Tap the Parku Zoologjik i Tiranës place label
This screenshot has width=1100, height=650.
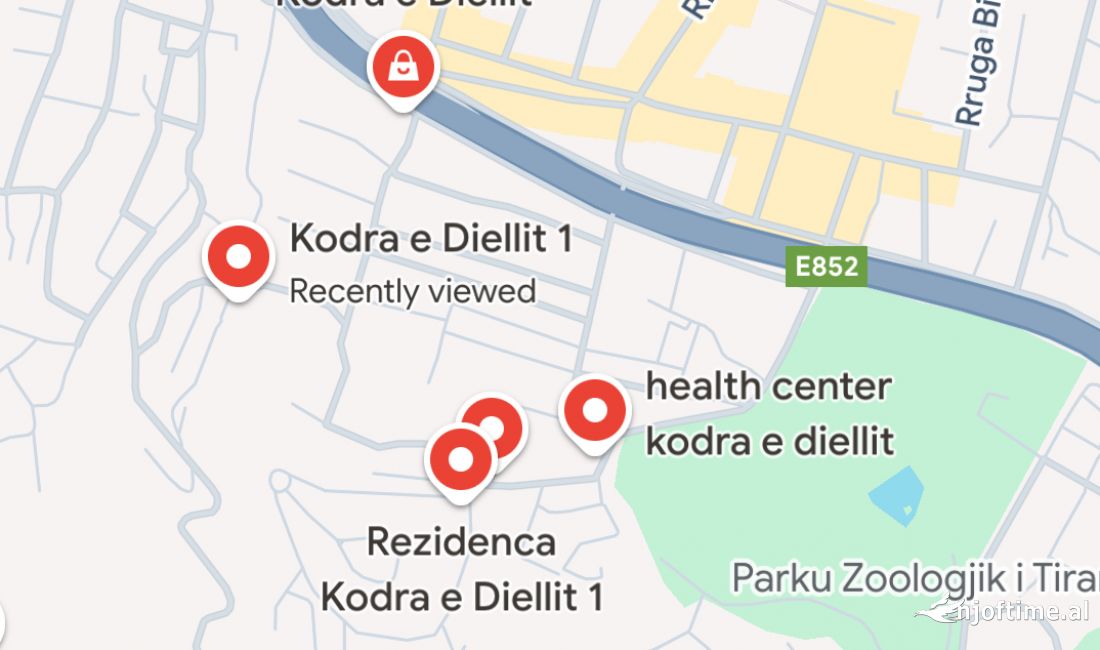[x=910, y=578]
